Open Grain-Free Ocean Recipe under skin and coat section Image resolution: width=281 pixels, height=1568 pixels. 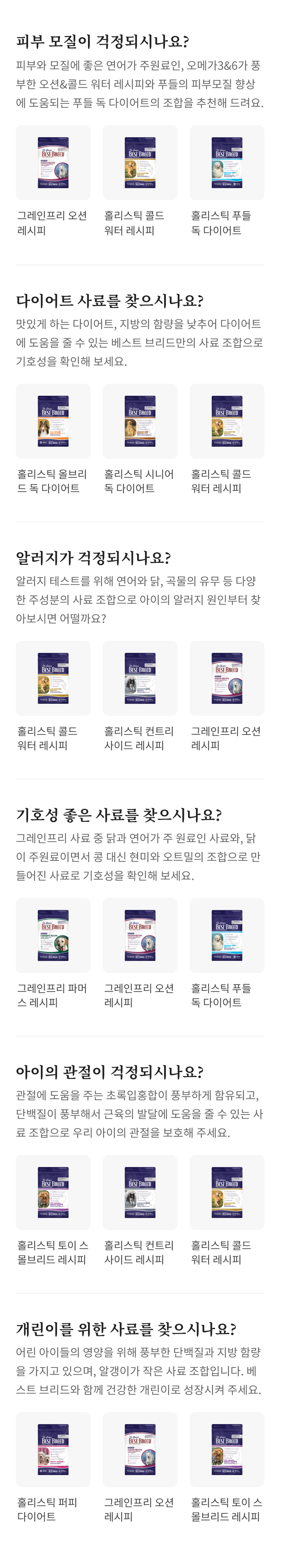click(53, 163)
